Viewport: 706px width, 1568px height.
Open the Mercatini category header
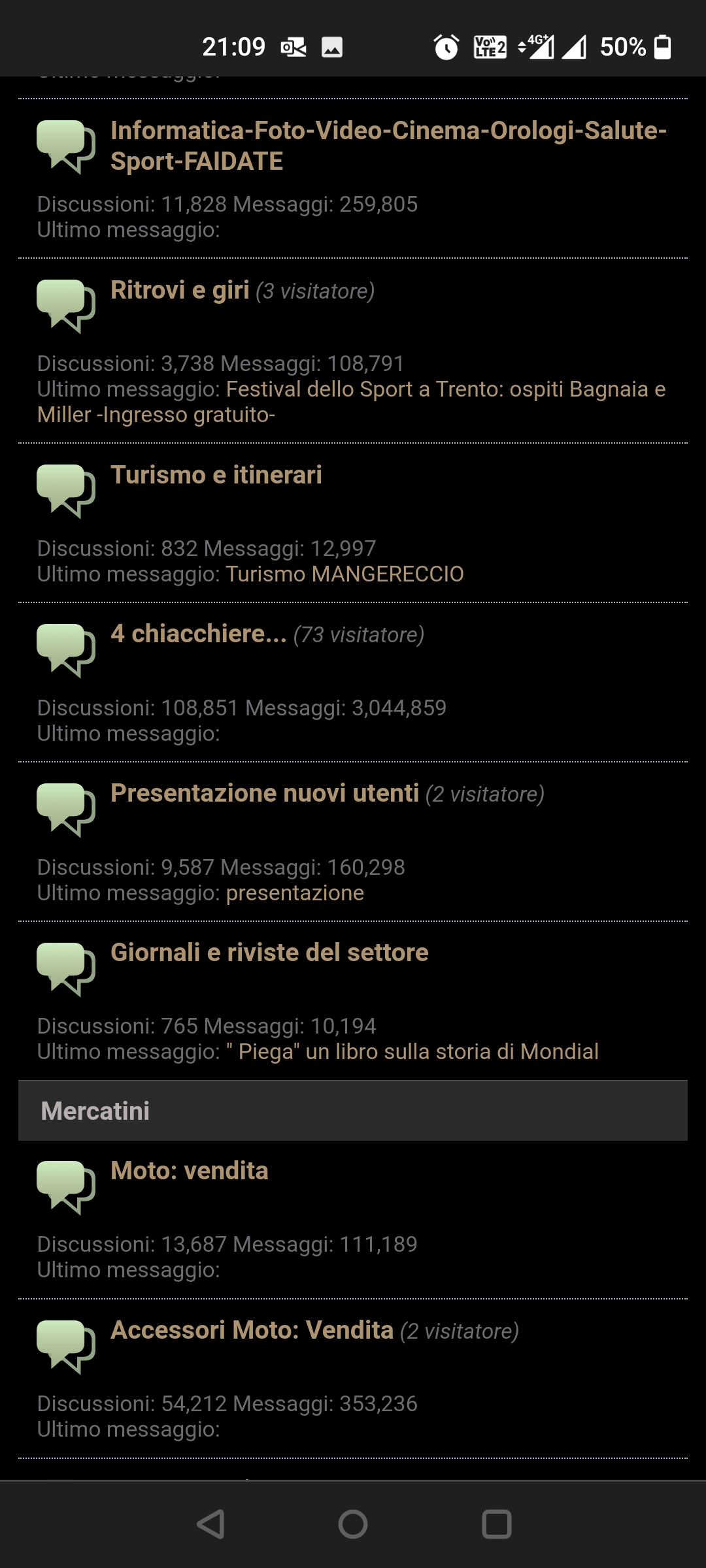click(x=95, y=1111)
